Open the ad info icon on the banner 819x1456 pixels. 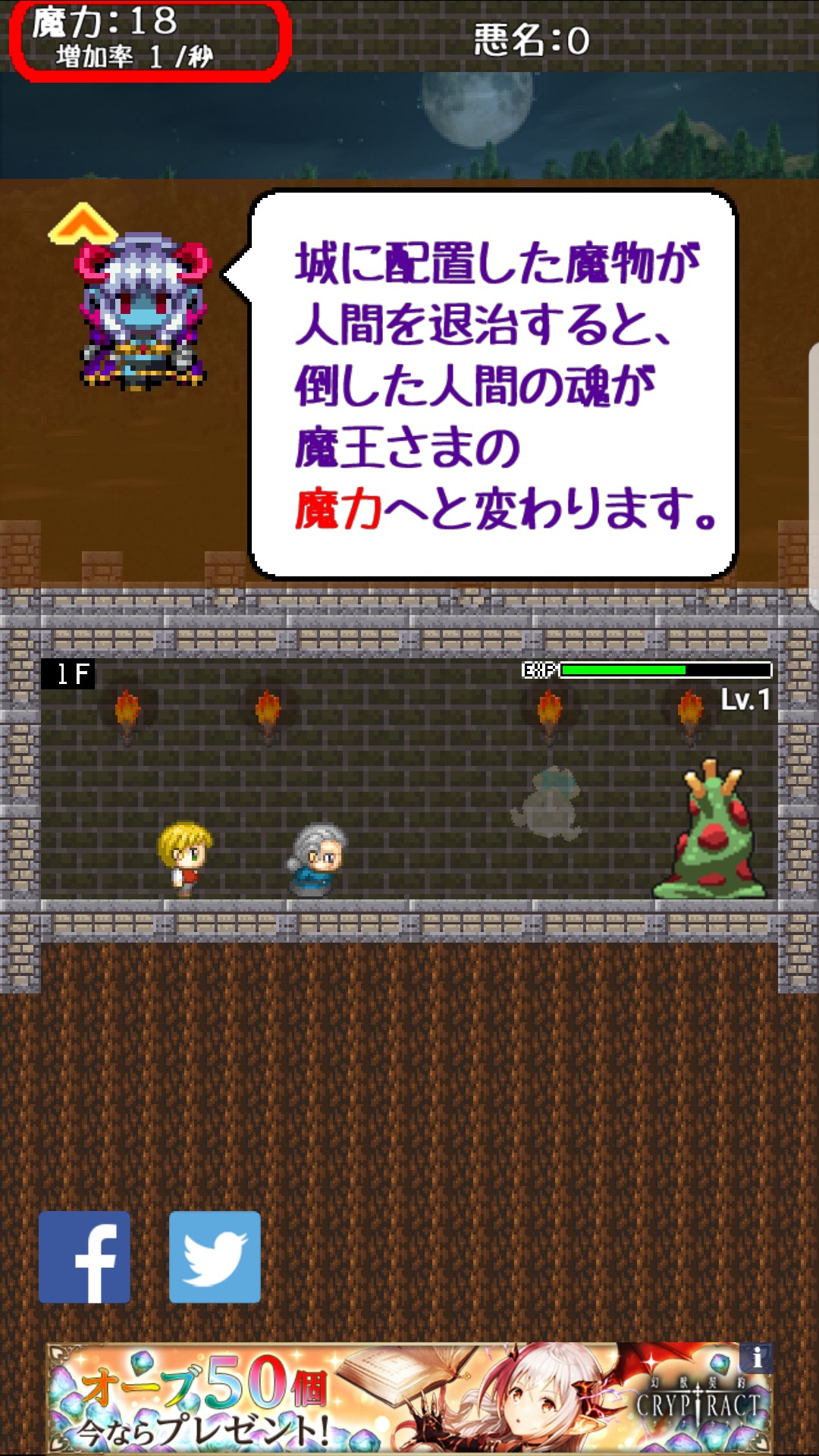click(756, 1357)
